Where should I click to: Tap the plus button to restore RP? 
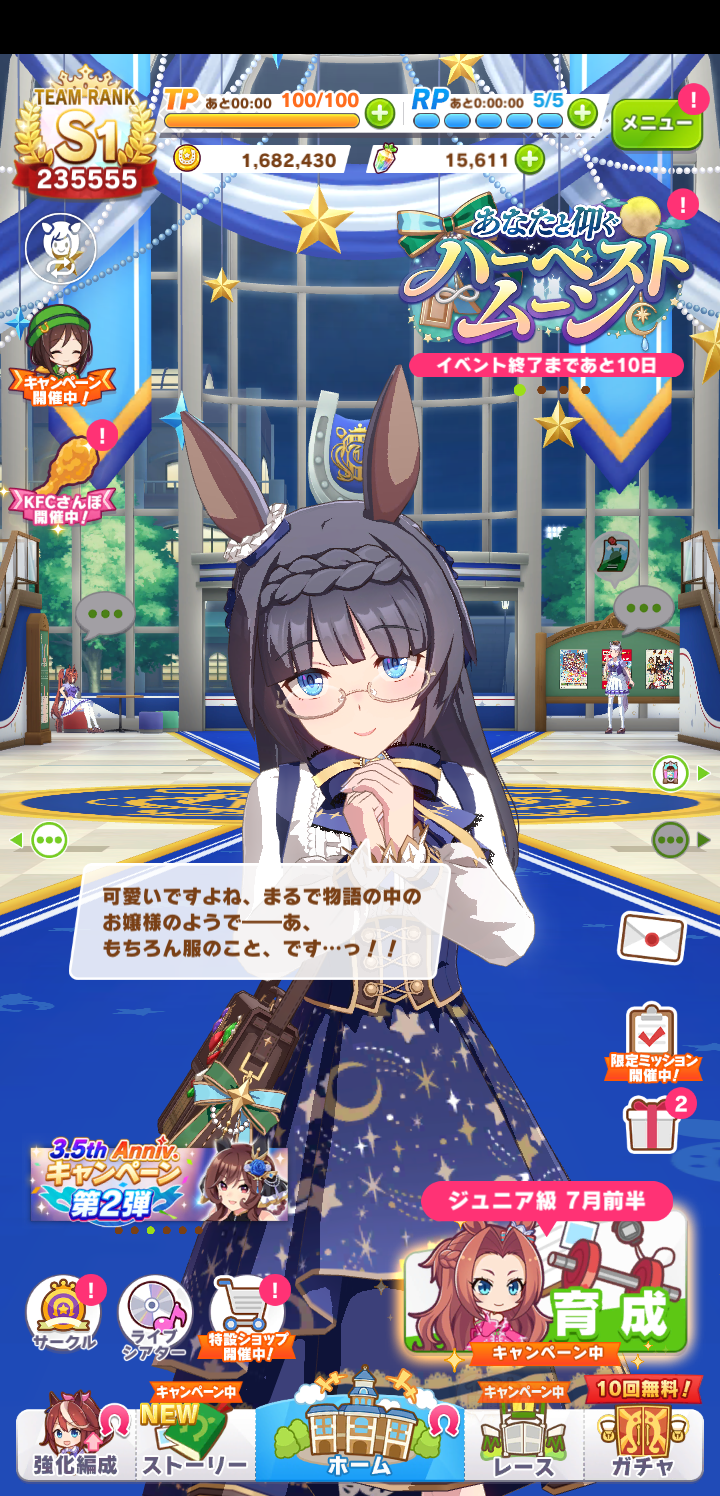582,114
